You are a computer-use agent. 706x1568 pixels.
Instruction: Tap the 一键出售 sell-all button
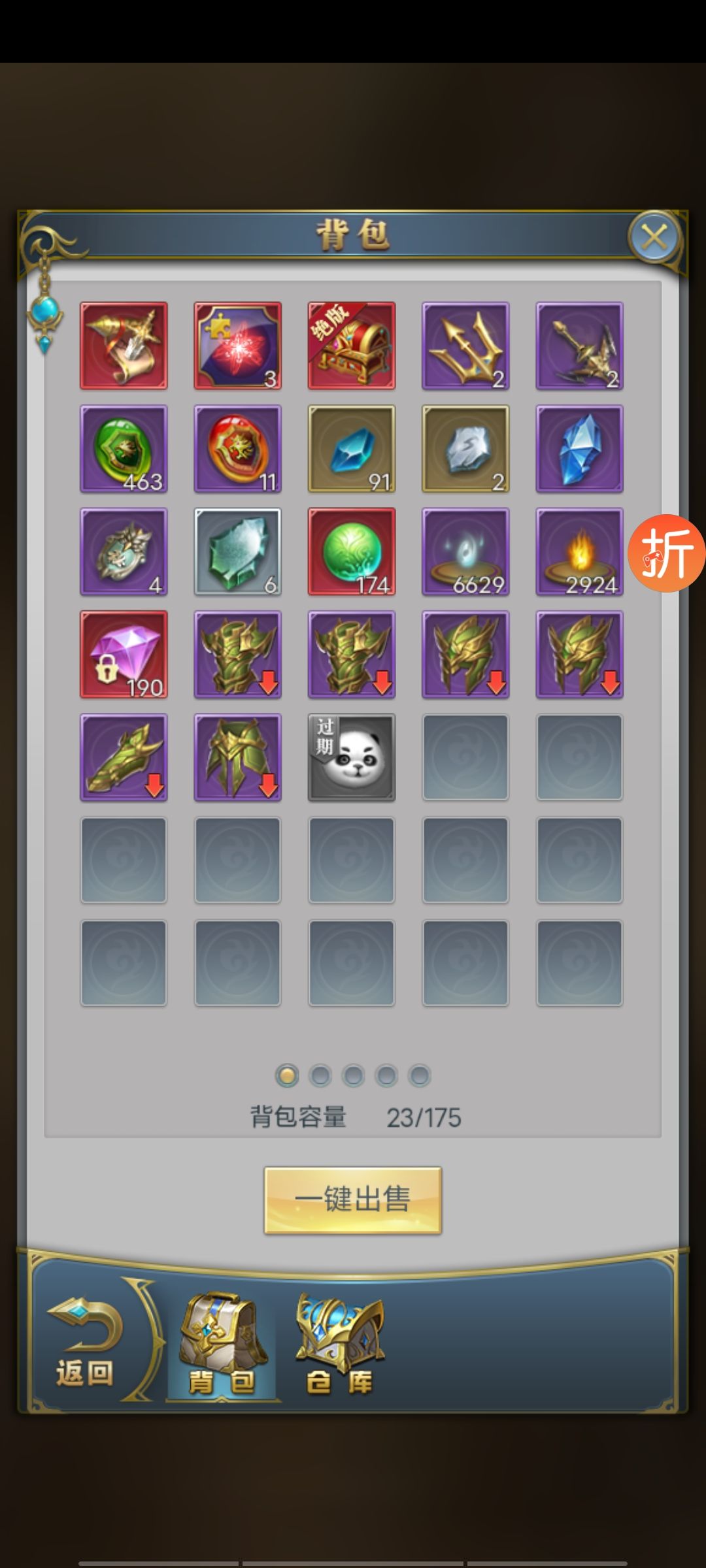click(353, 1200)
